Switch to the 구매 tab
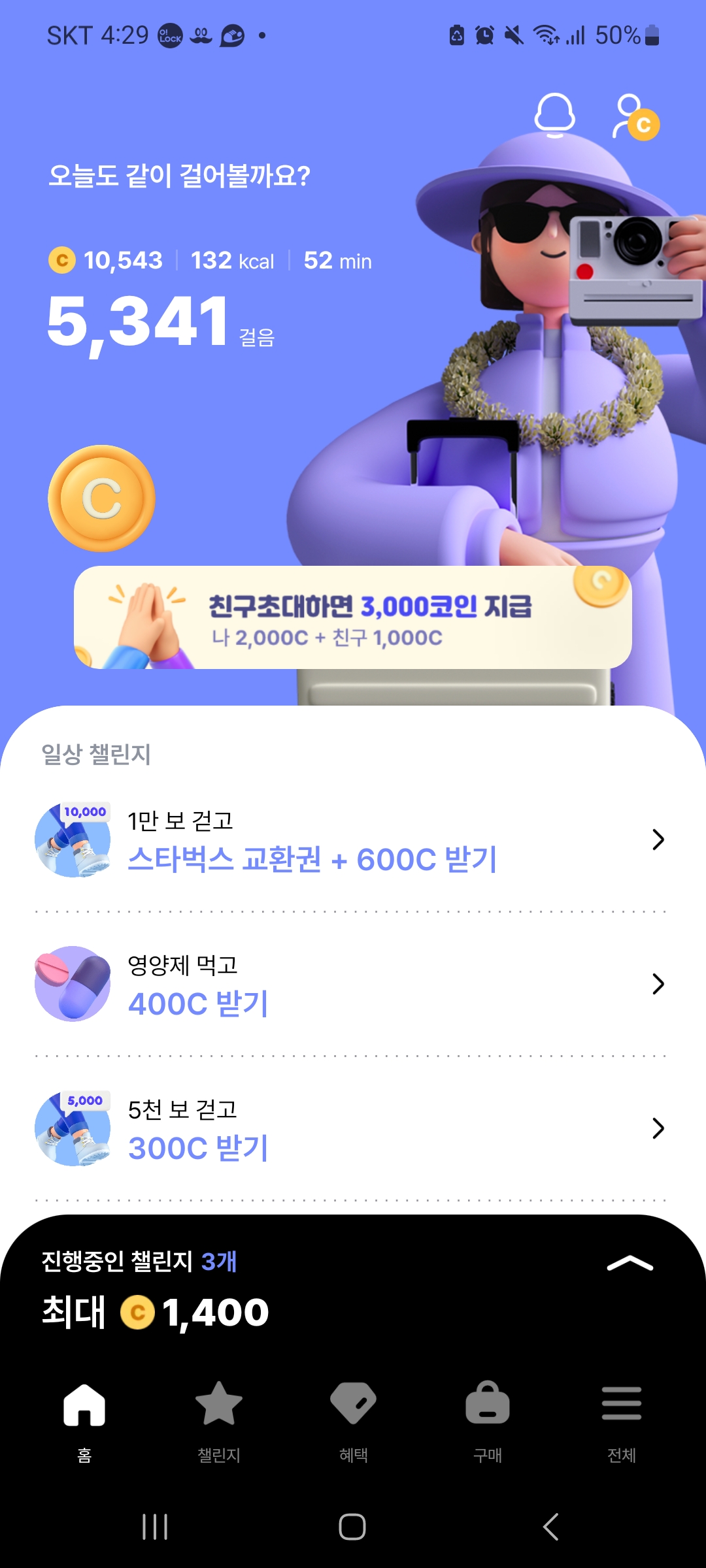Image resolution: width=706 pixels, height=1568 pixels. (x=488, y=1418)
